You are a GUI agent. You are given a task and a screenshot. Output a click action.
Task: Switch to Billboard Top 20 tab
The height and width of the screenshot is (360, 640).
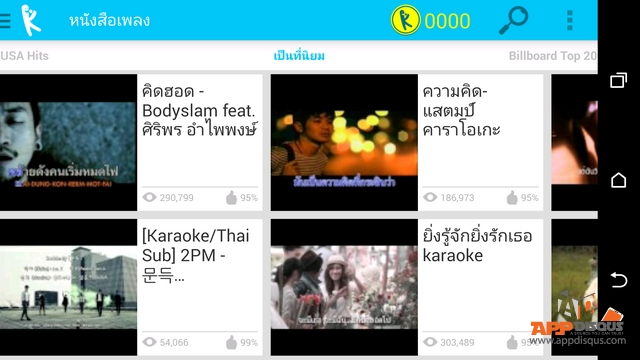pos(553,56)
